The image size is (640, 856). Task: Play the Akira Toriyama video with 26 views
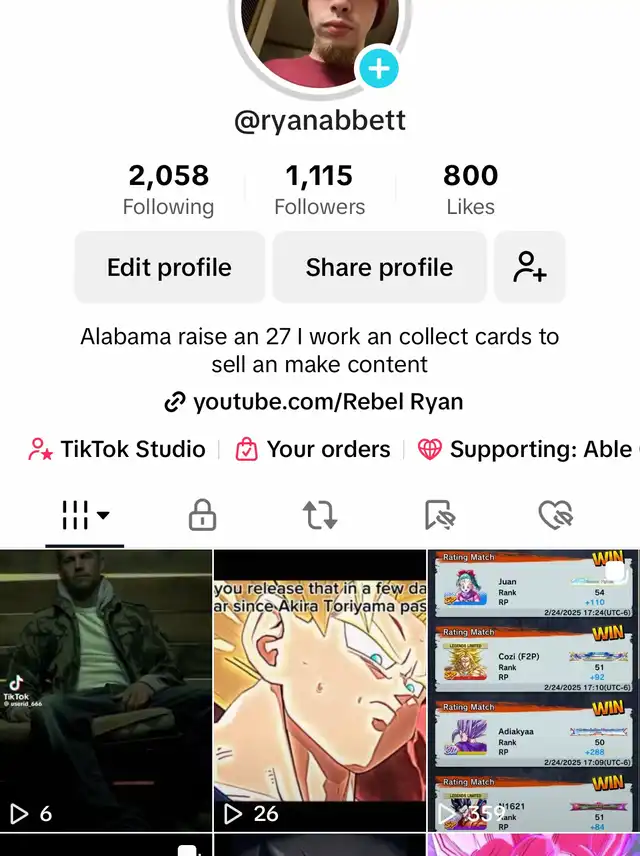pyautogui.click(x=320, y=690)
